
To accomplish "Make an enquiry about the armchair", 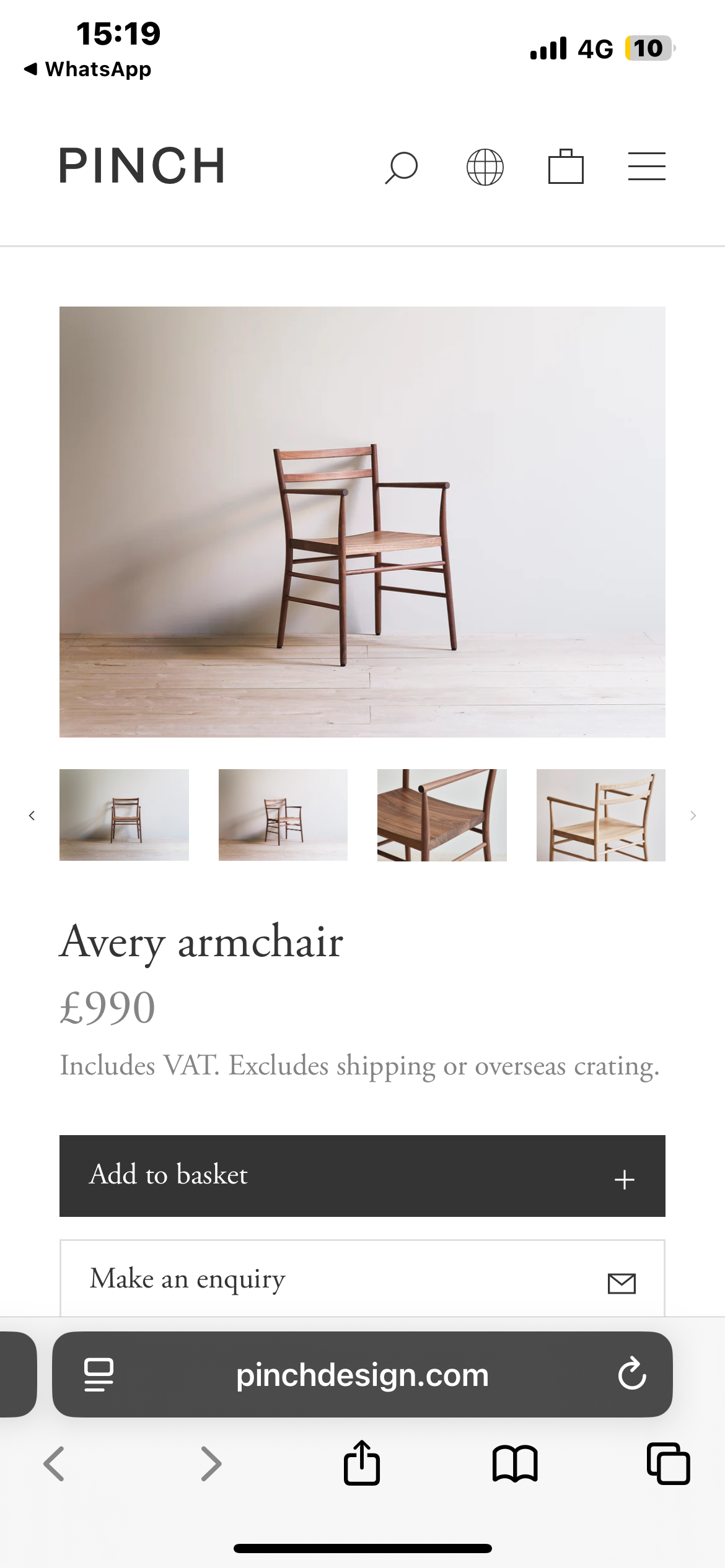I will (x=362, y=1278).
